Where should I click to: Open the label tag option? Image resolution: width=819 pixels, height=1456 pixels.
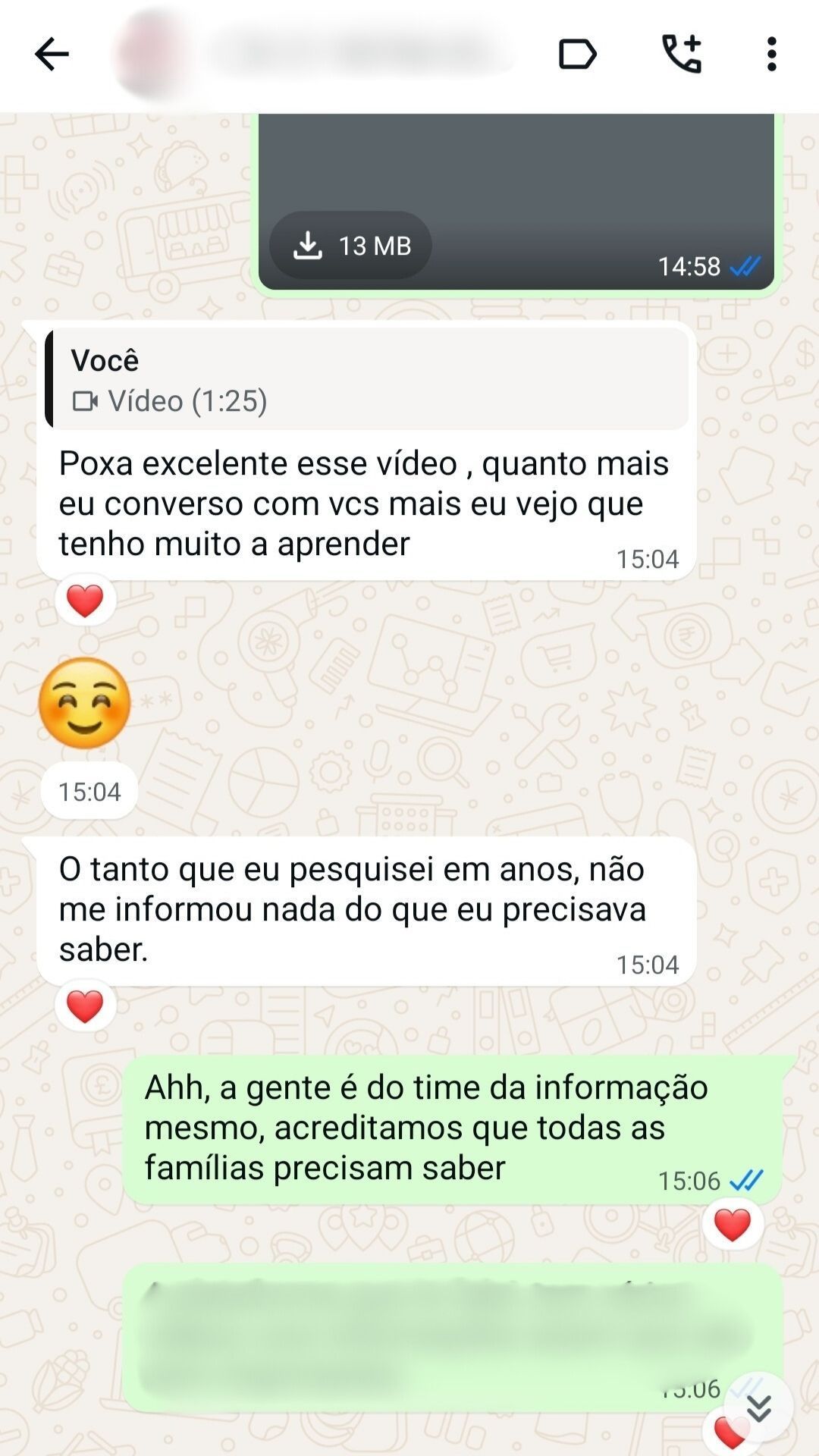[x=577, y=55]
